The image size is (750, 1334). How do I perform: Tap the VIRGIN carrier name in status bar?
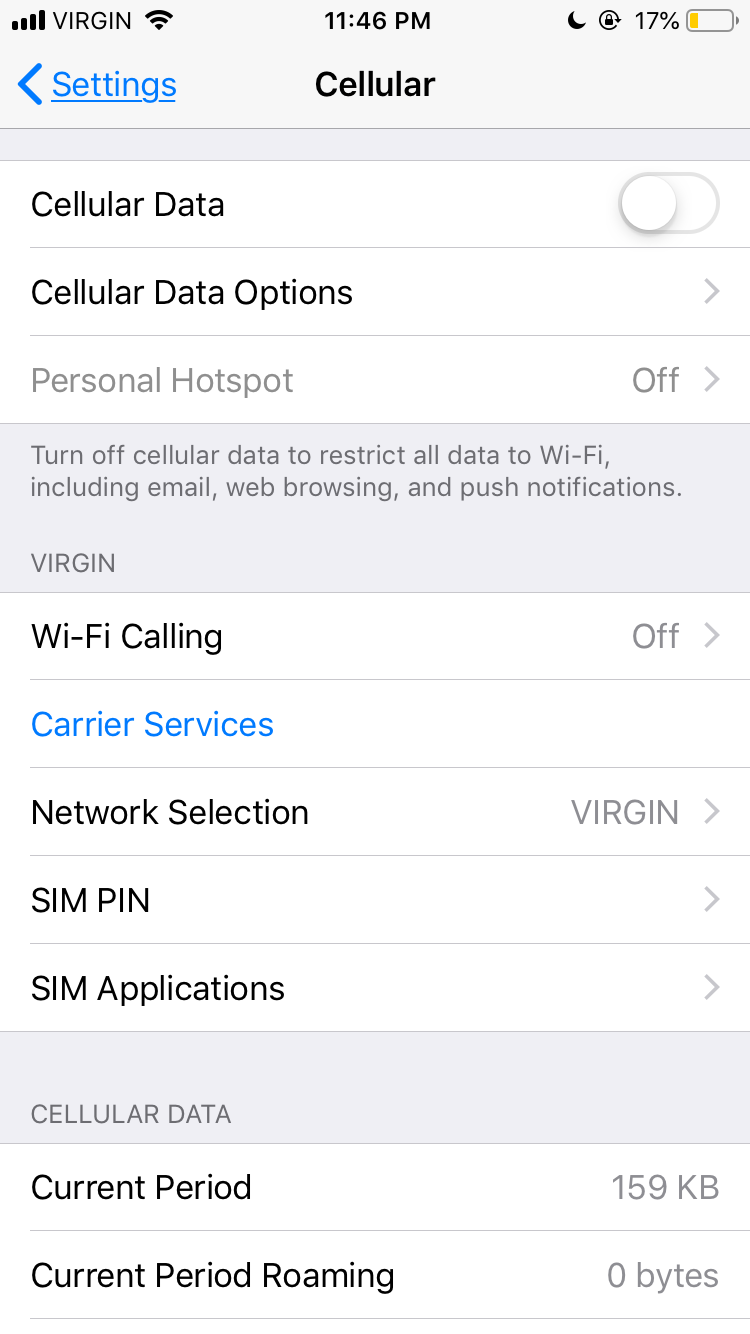(90, 19)
